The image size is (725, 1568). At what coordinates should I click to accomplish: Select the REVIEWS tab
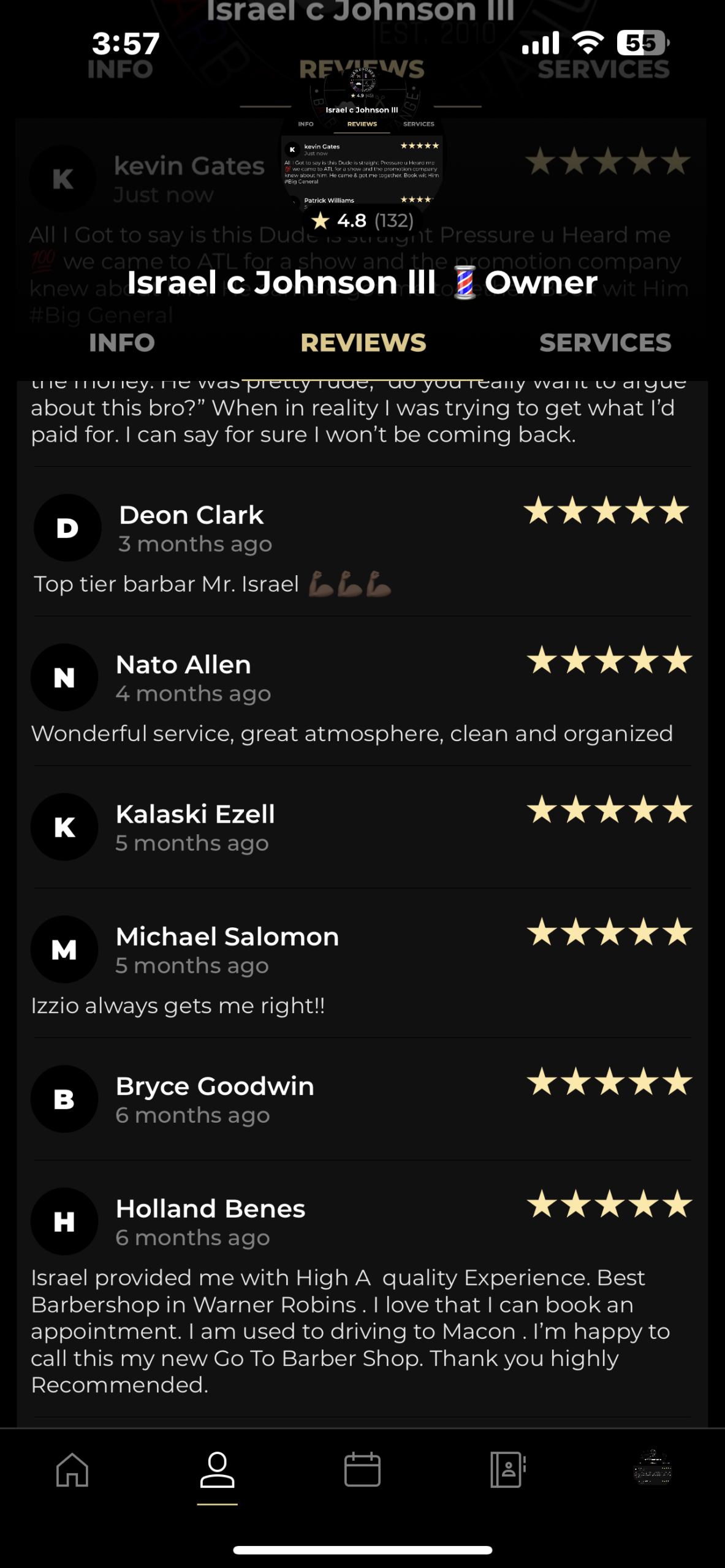tap(363, 343)
